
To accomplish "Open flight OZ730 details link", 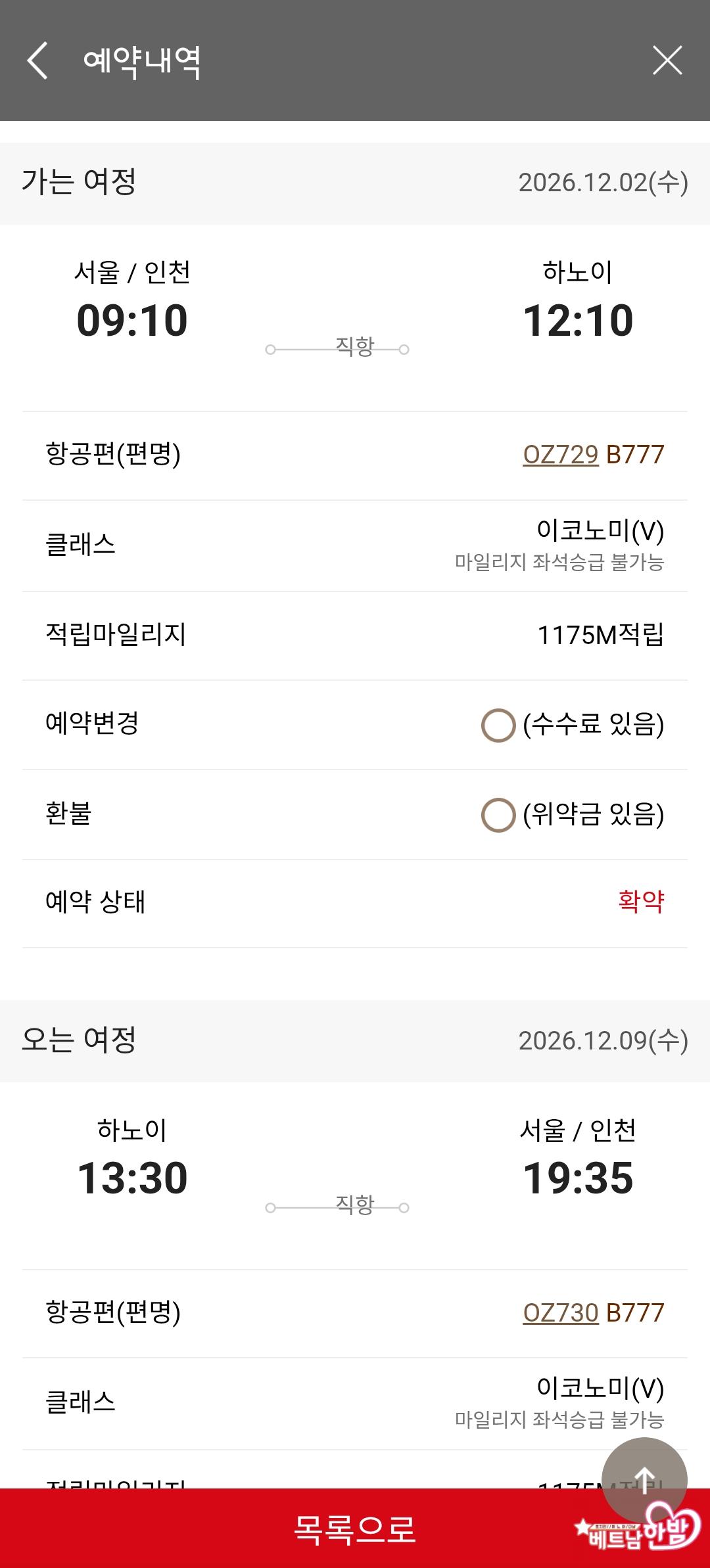I will point(560,1312).
